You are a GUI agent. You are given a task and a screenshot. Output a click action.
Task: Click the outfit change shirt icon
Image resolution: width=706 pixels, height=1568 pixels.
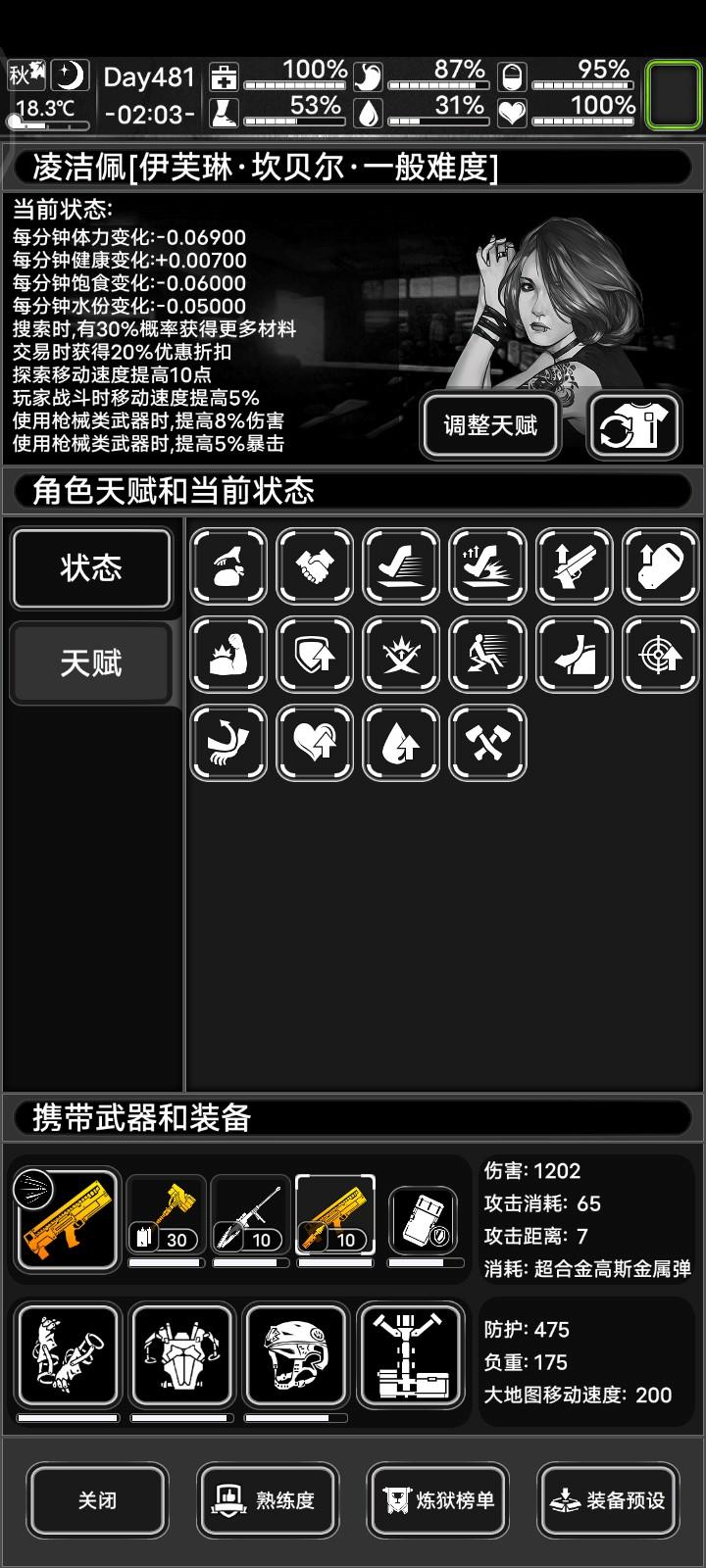634,425
